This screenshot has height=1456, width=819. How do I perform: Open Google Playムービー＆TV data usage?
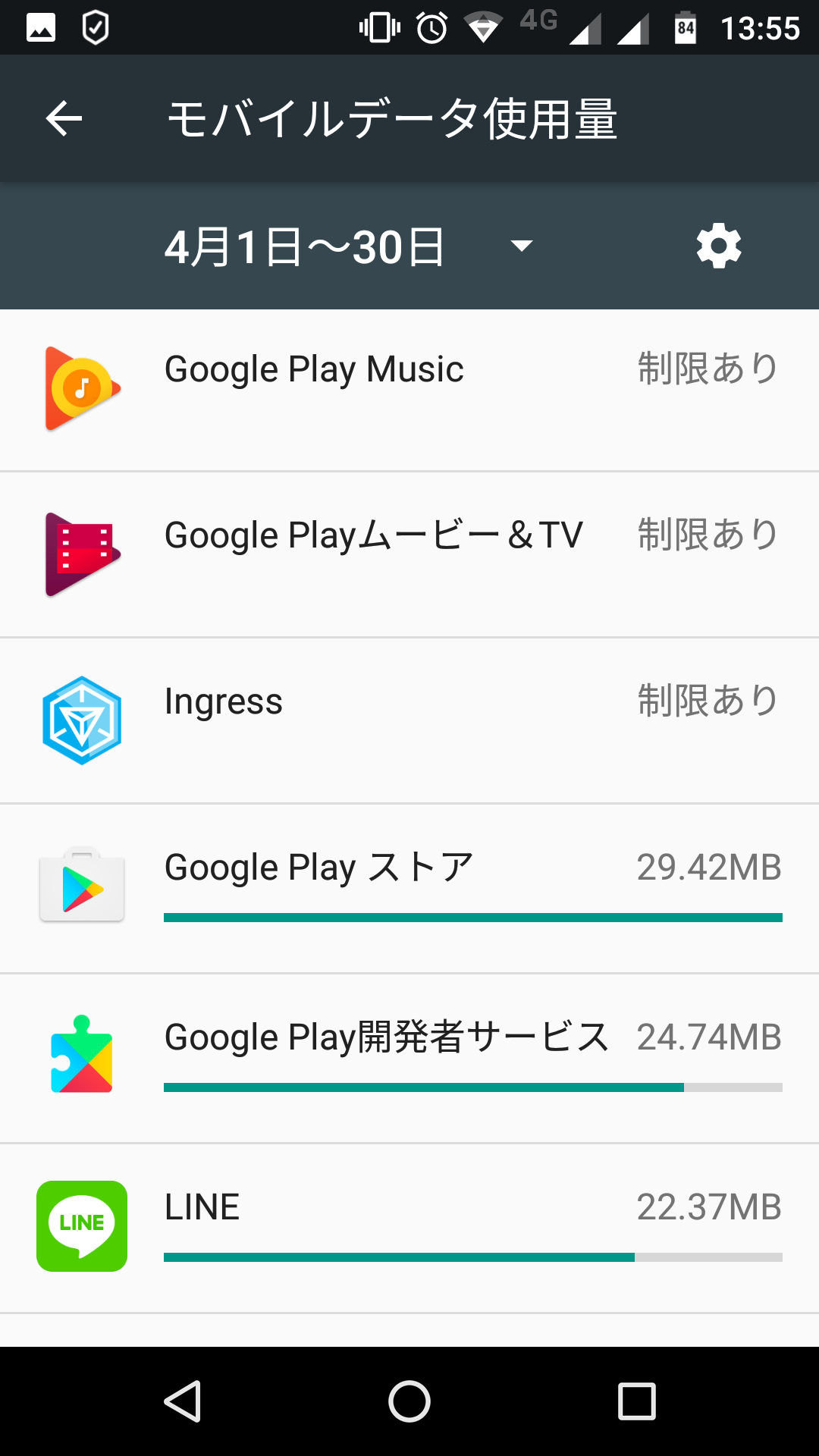[409, 555]
